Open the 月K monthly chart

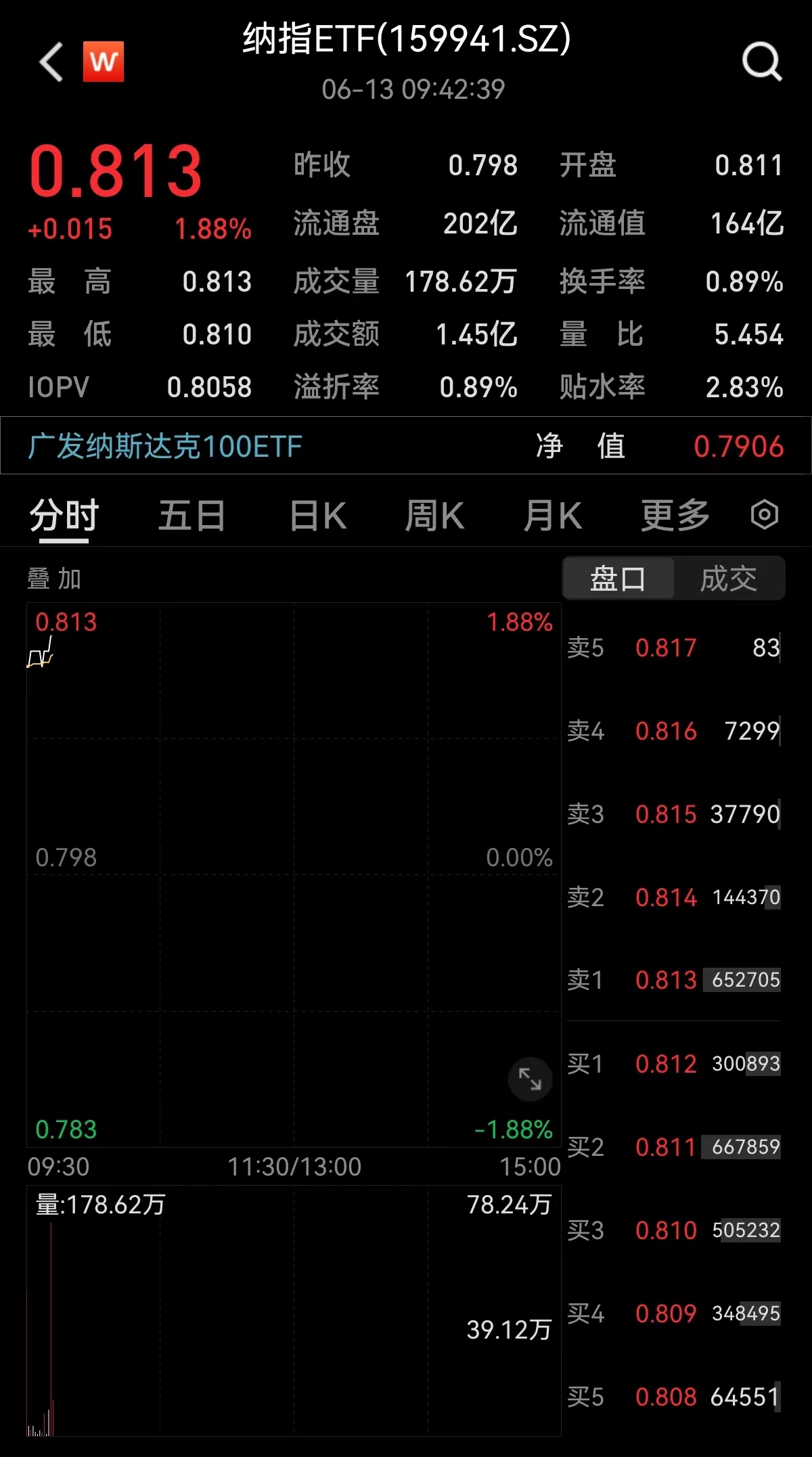click(553, 514)
